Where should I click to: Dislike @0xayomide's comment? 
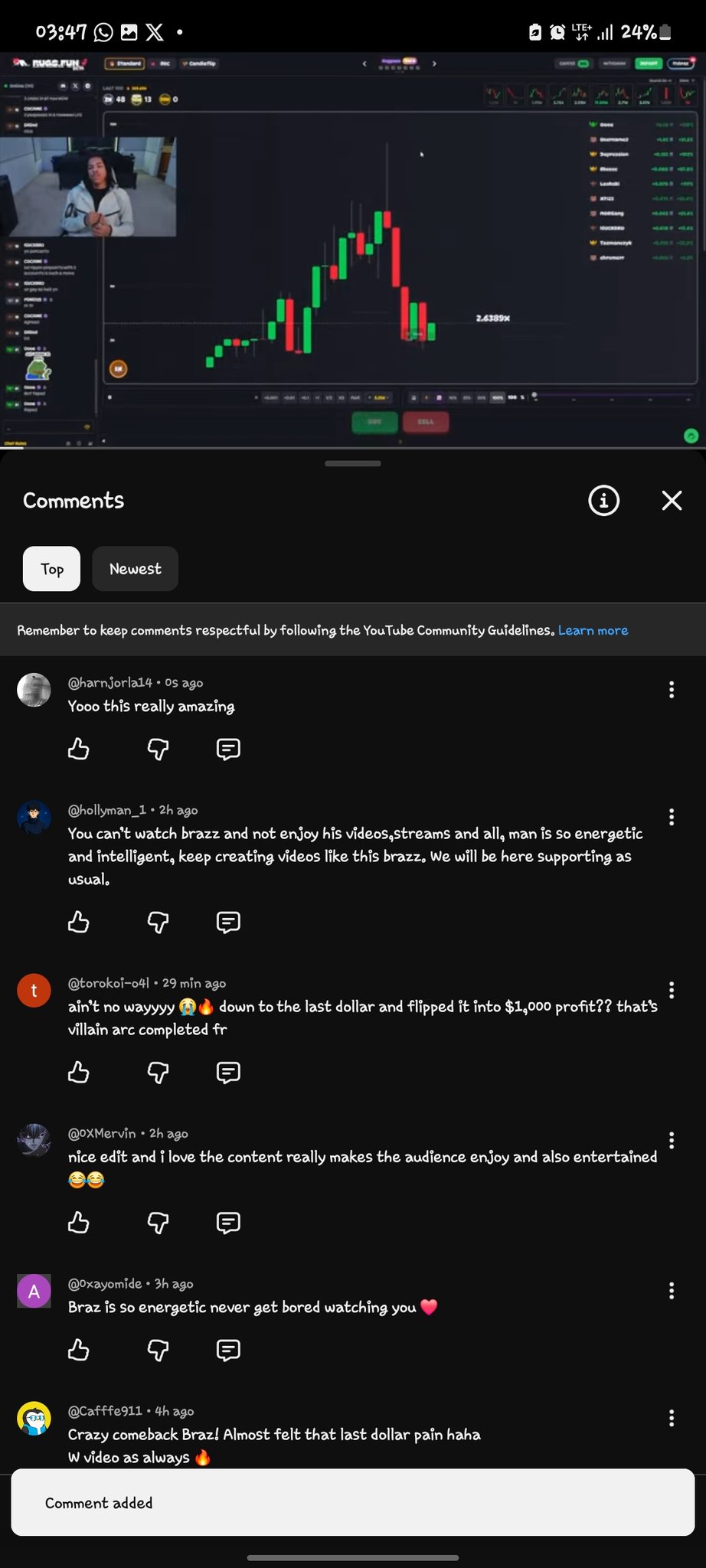158,1350
